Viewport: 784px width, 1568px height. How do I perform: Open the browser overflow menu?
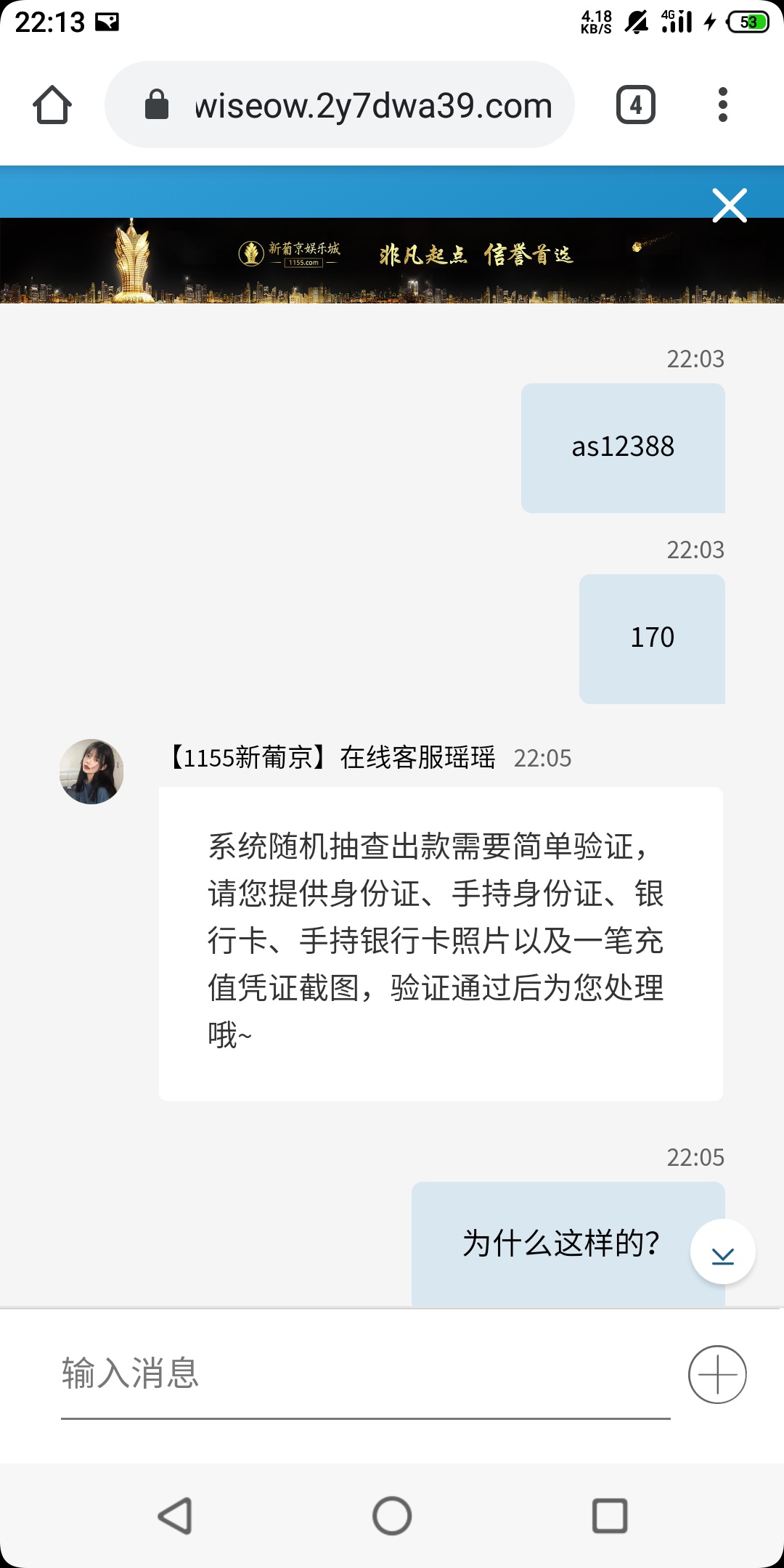[722, 105]
